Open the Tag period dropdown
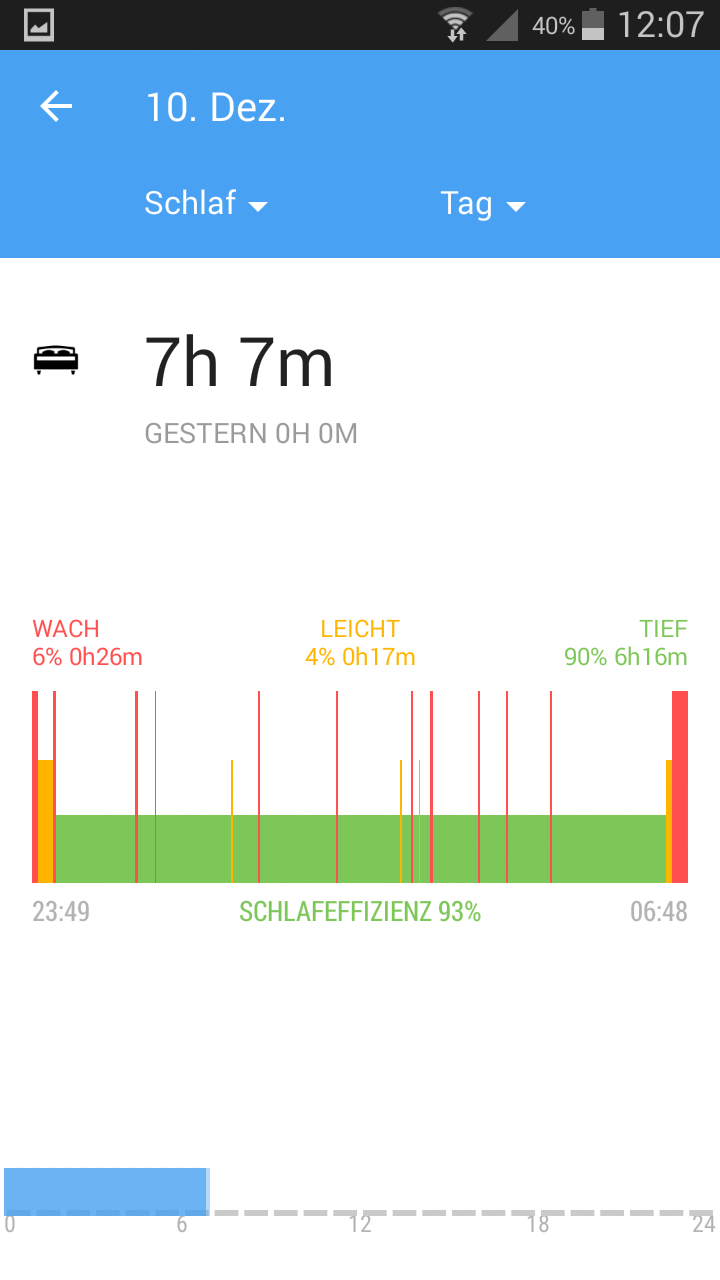The width and height of the screenshot is (720, 1280). 482,204
